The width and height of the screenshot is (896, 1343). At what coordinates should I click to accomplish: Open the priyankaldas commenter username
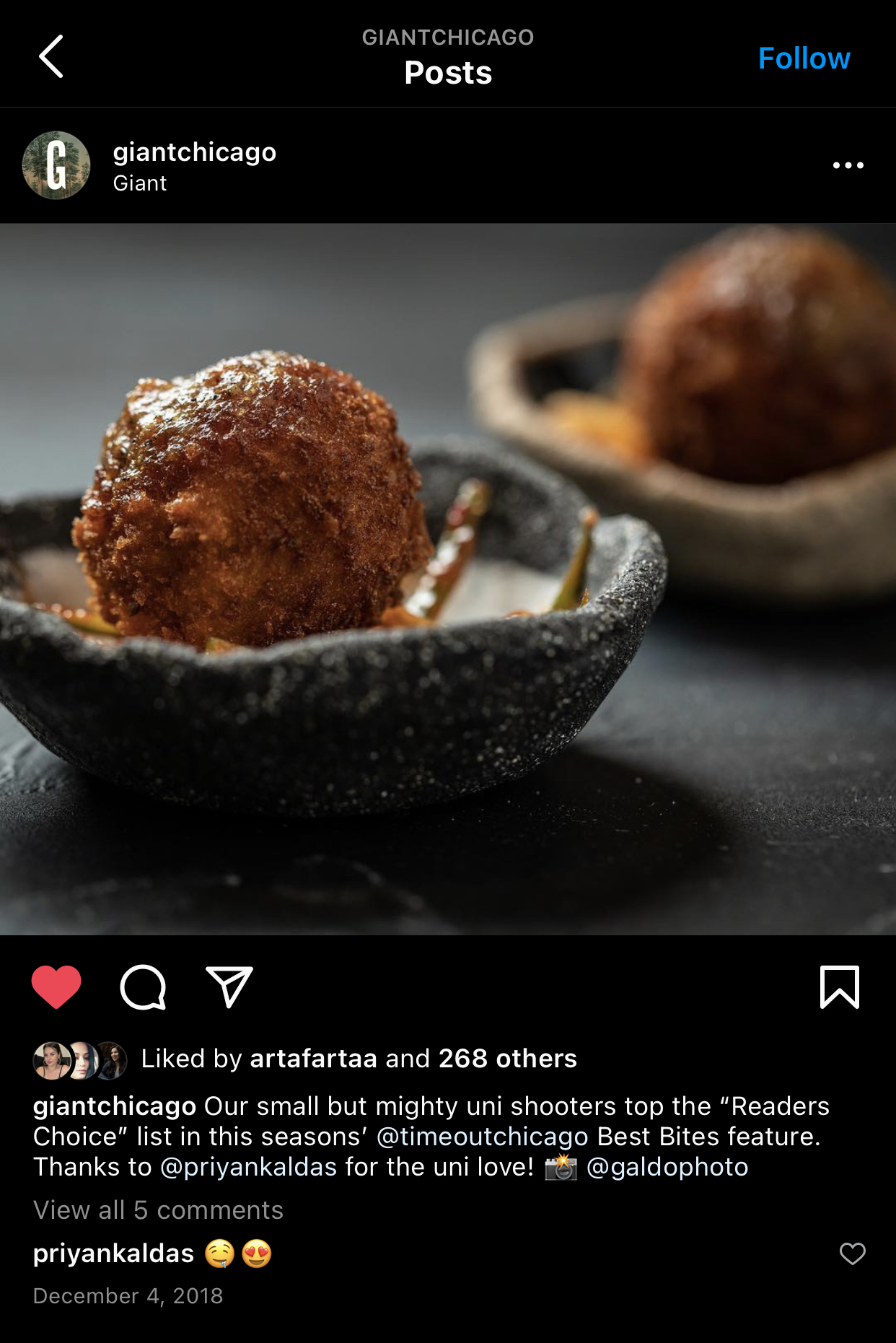coord(113,1254)
